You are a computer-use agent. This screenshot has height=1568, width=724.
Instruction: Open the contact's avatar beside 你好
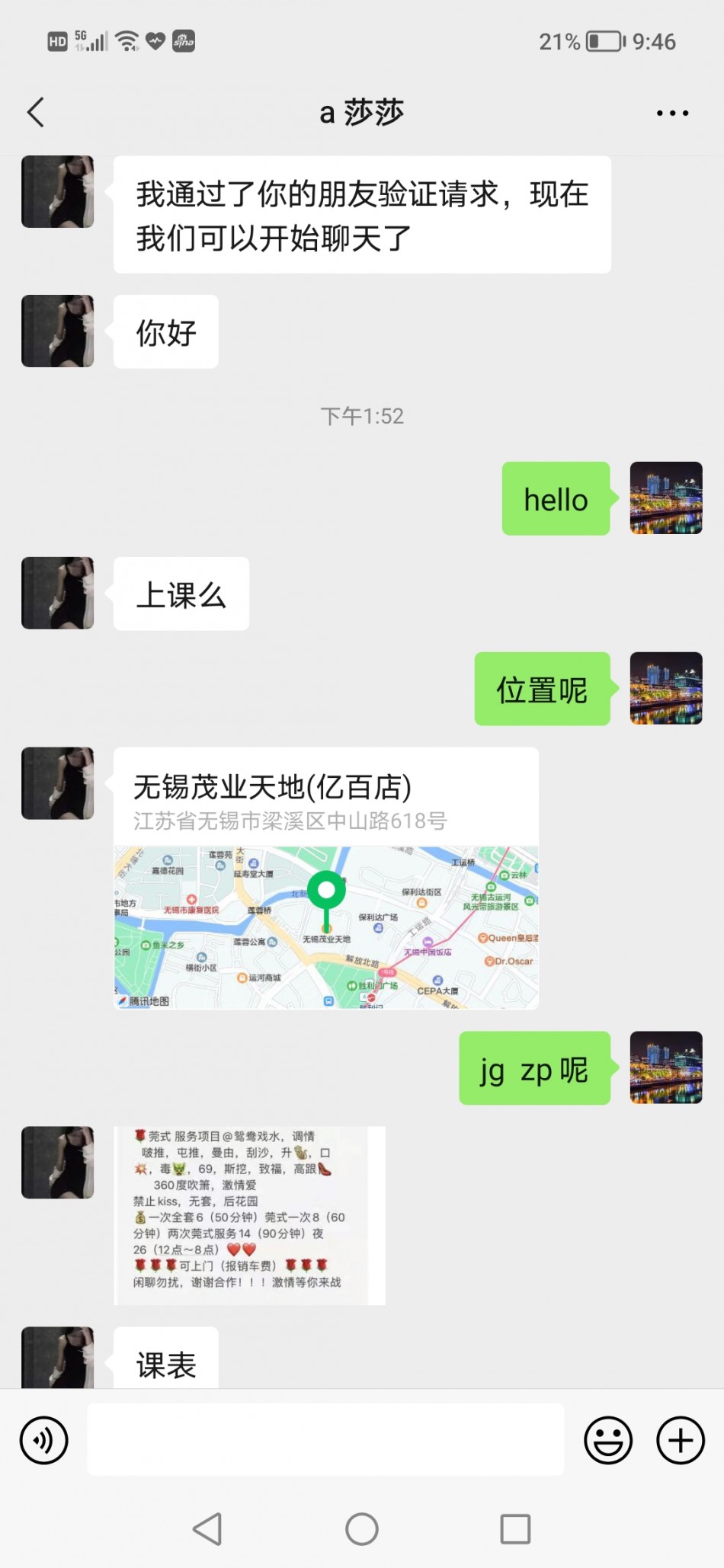tap(58, 331)
